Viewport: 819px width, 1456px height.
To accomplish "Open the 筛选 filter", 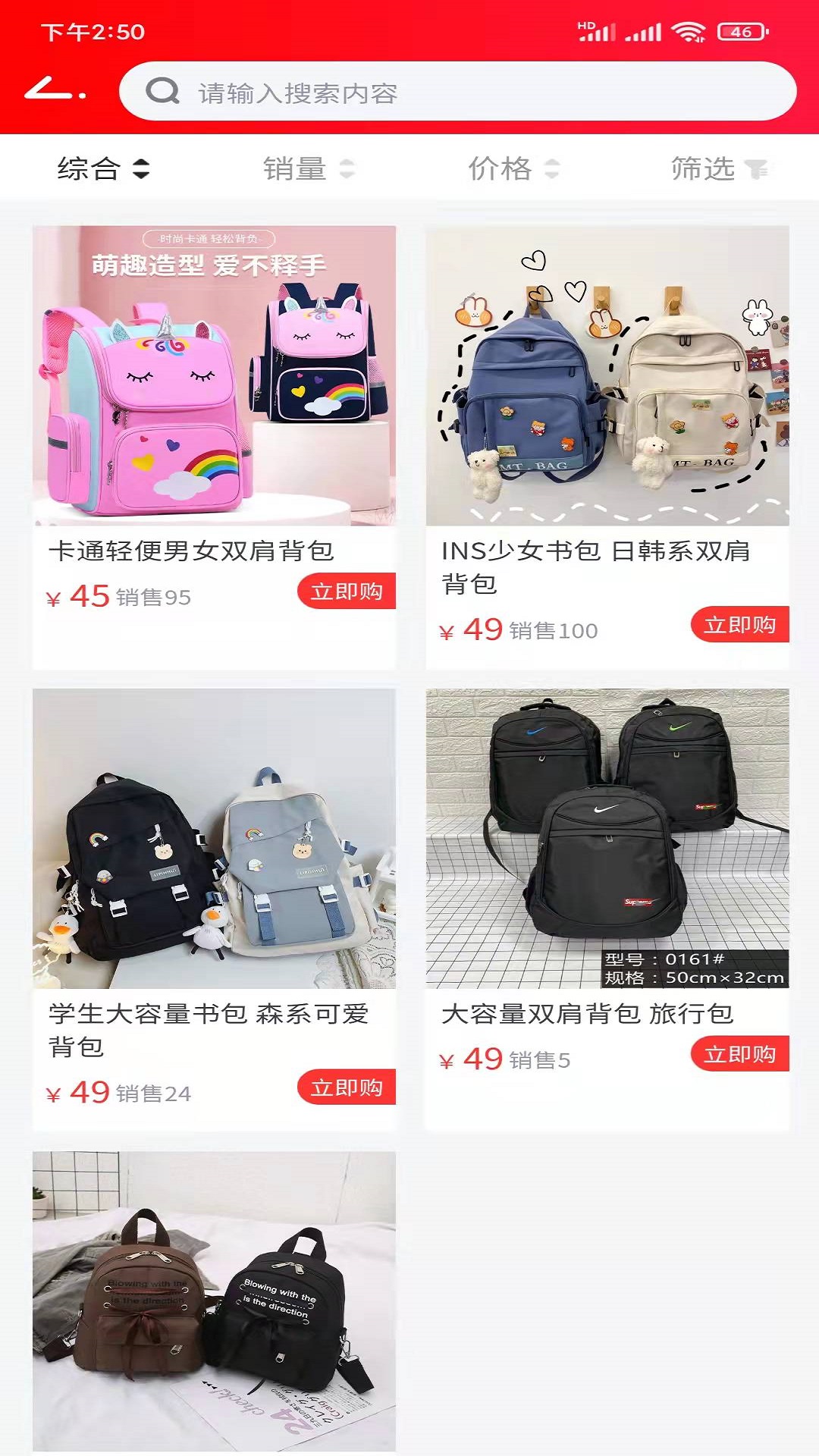I will [718, 168].
